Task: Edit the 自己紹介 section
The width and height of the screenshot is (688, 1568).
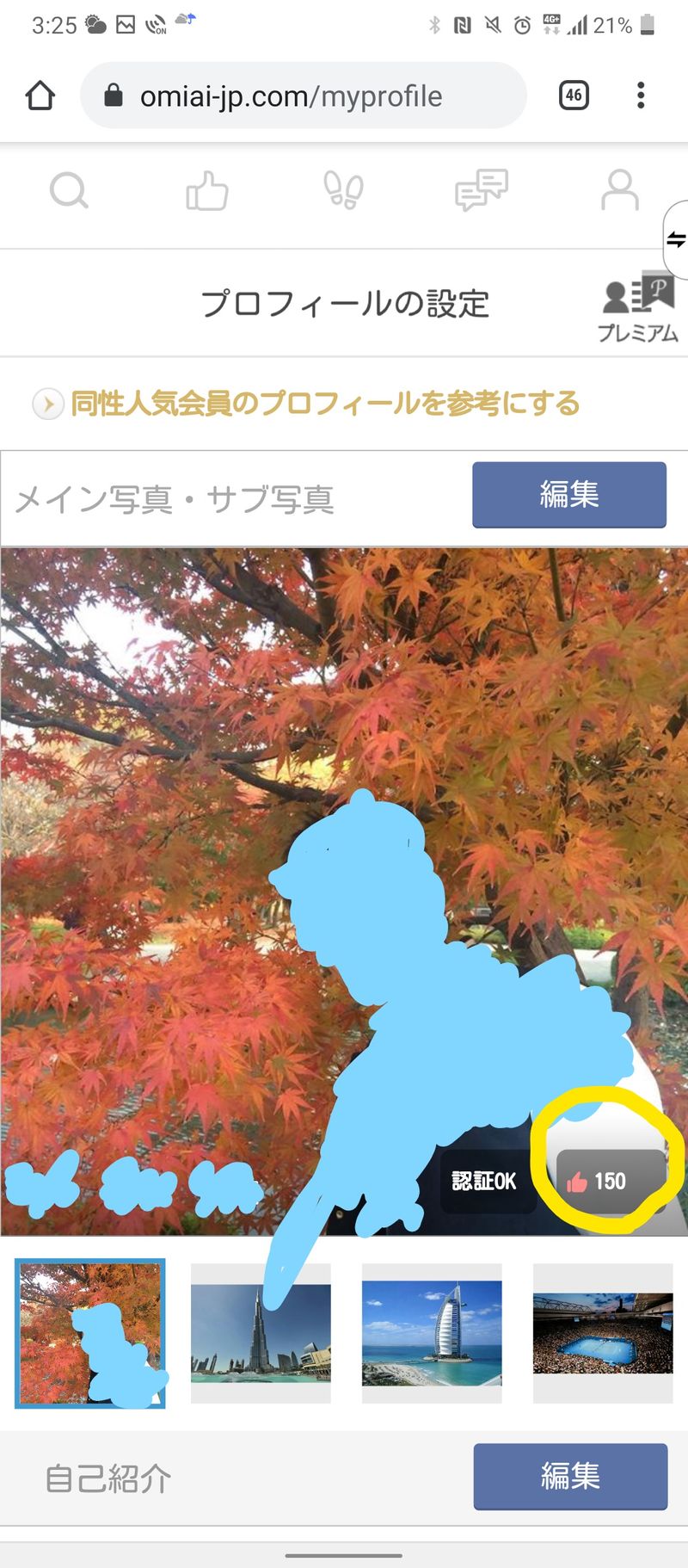Action: tap(569, 1476)
